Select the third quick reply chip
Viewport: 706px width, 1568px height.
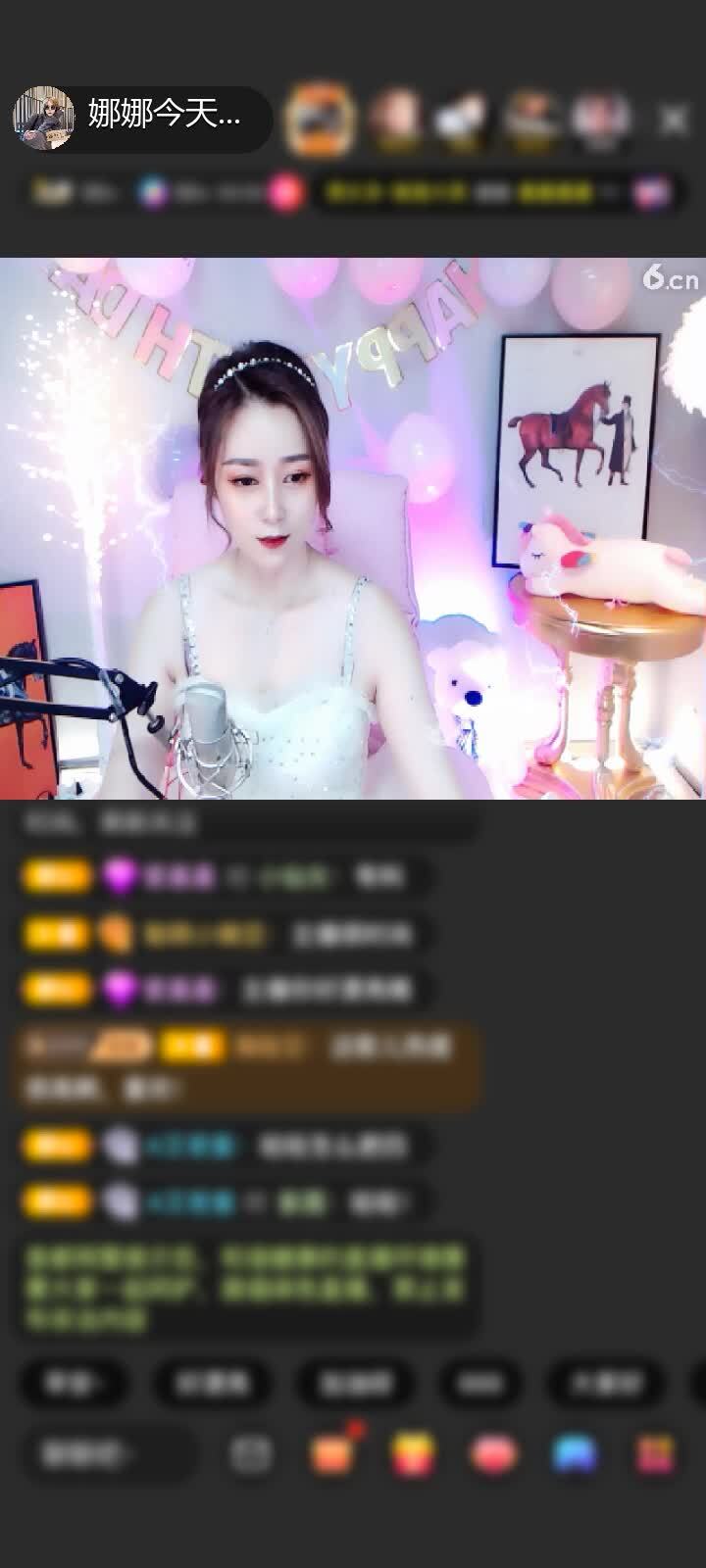click(x=356, y=1383)
